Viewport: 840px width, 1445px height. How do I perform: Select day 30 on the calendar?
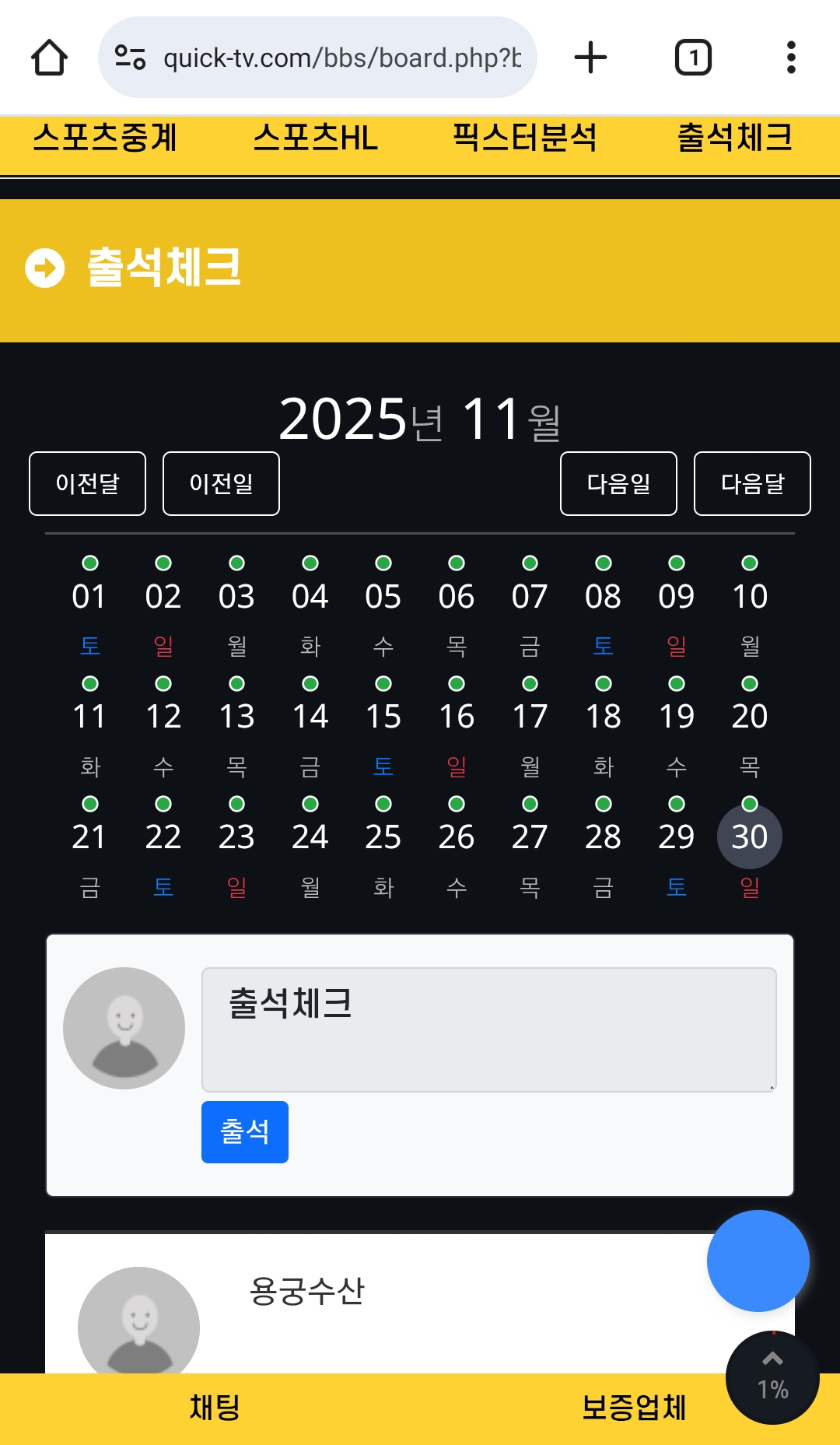coord(750,836)
